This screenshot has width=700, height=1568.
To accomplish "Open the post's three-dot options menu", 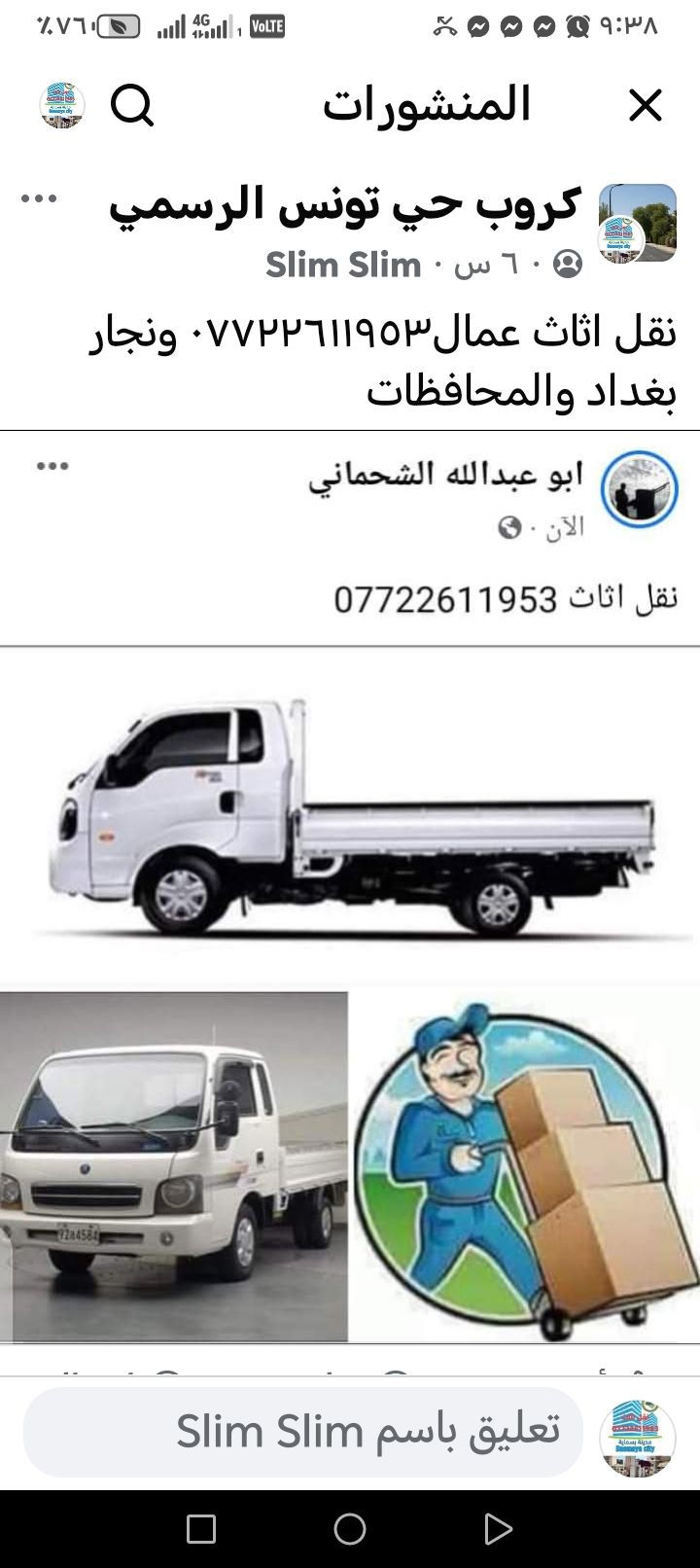I will coord(39,199).
